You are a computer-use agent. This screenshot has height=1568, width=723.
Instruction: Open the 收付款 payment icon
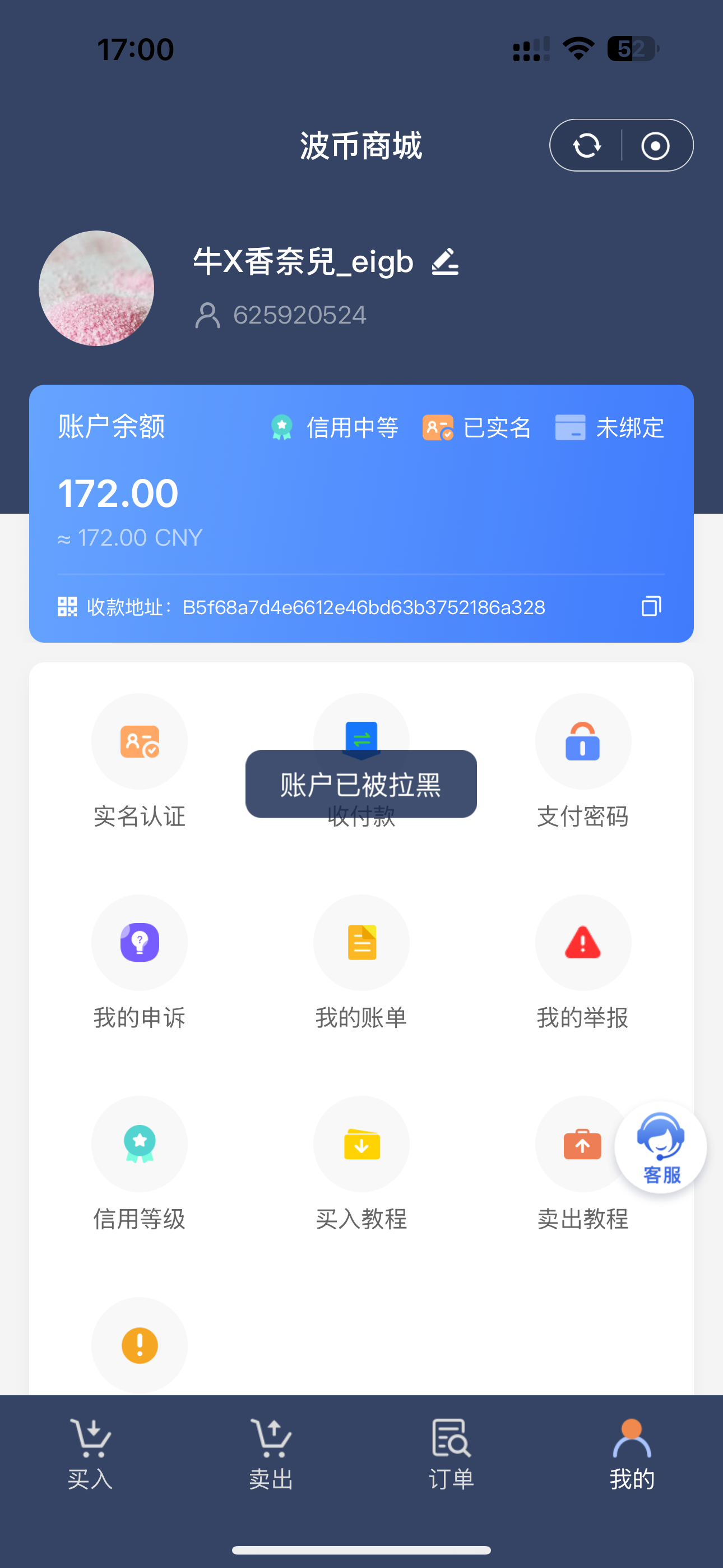(x=361, y=740)
